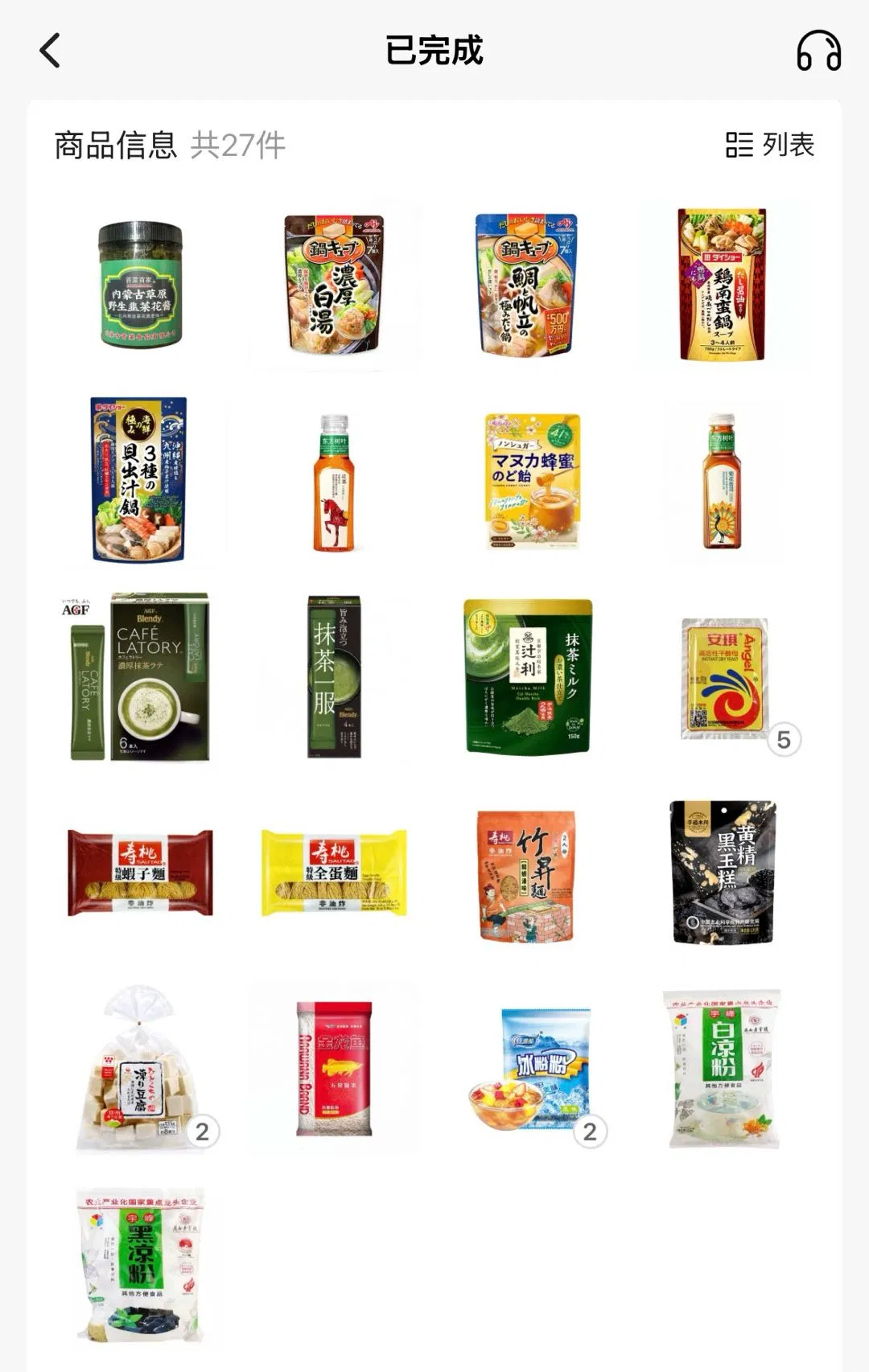View the 濃厚白湯 hot pot cube item
This screenshot has height=1372, width=869.
pos(334,285)
